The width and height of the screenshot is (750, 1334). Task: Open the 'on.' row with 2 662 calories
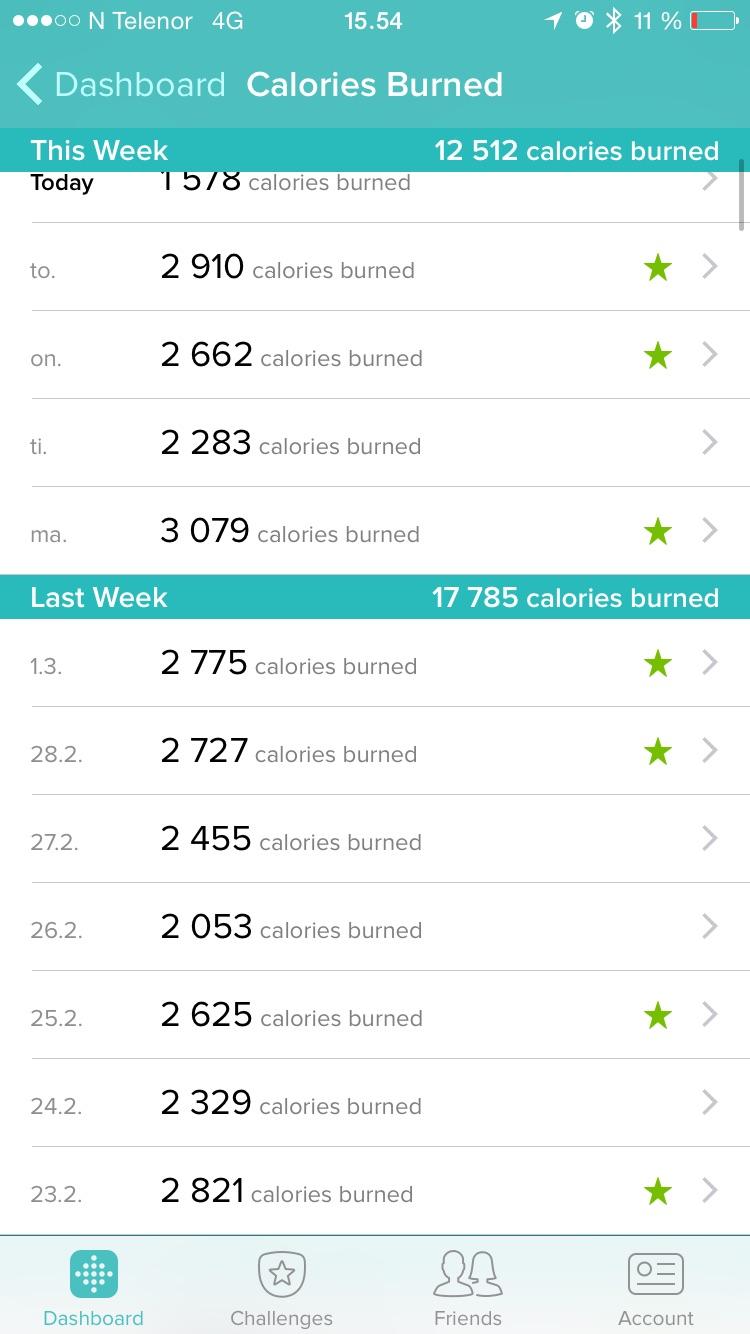click(x=375, y=355)
